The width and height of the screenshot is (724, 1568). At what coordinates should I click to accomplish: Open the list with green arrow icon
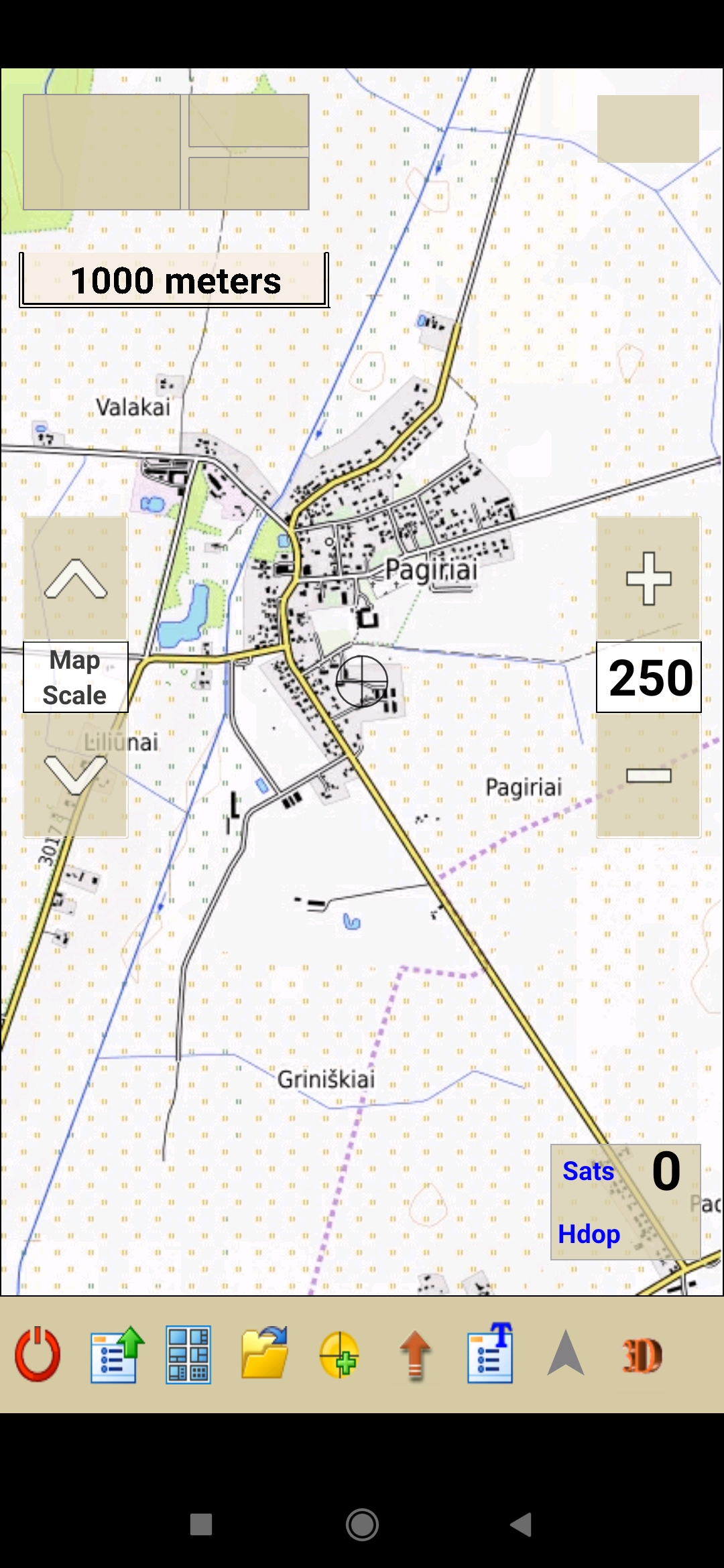(117, 1354)
